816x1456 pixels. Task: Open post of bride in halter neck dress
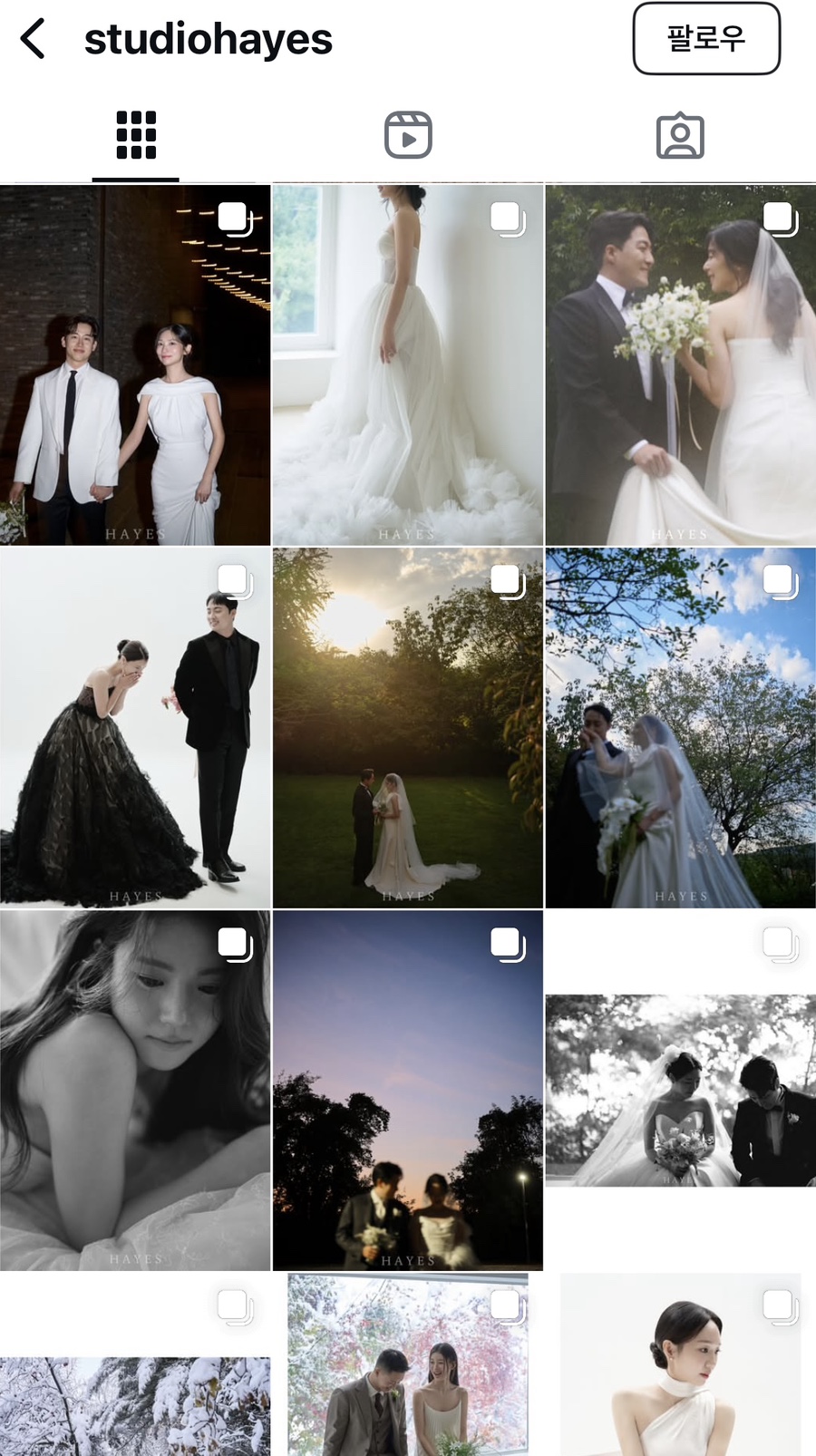[x=680, y=1369]
